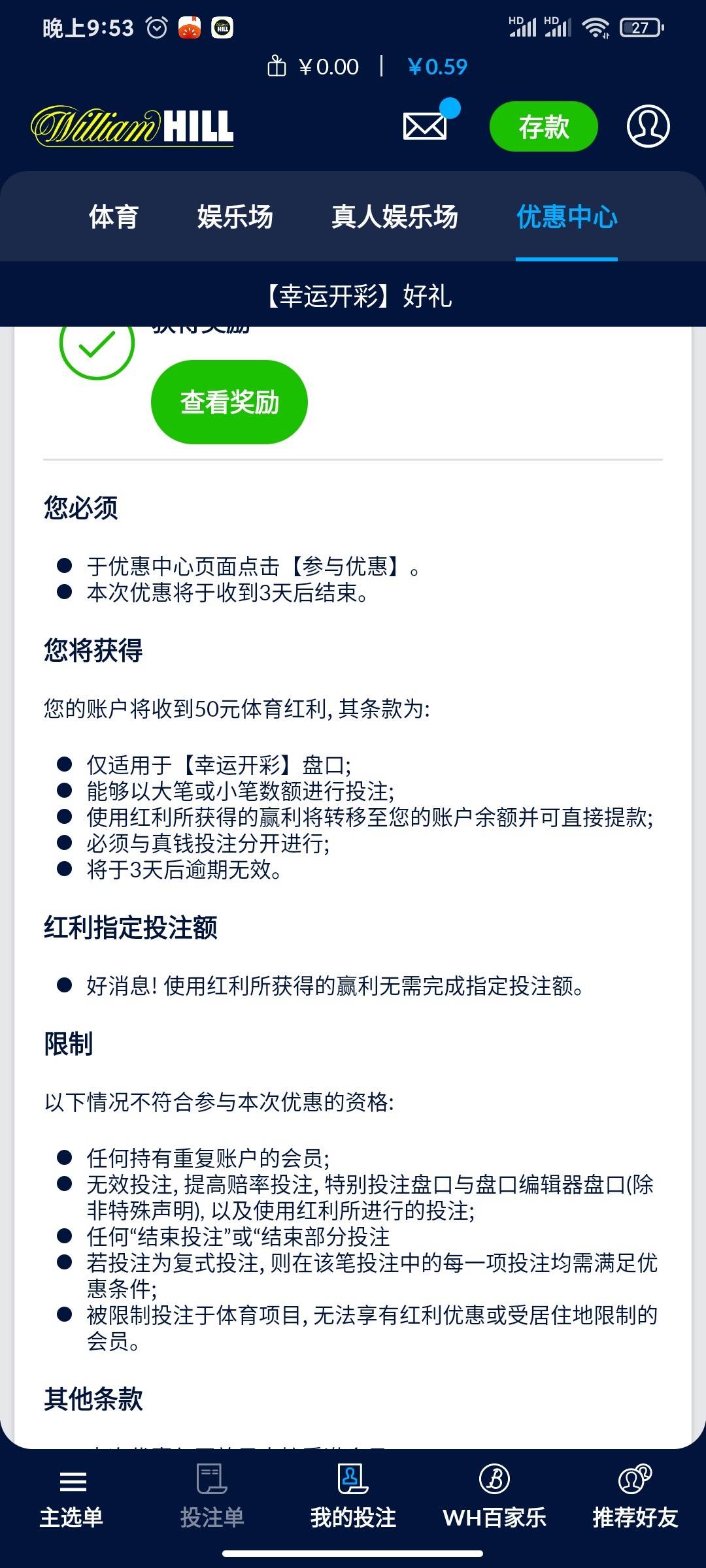The height and width of the screenshot is (1568, 706).
Task: Tap the ¥0.59 balance amount
Action: [437, 67]
